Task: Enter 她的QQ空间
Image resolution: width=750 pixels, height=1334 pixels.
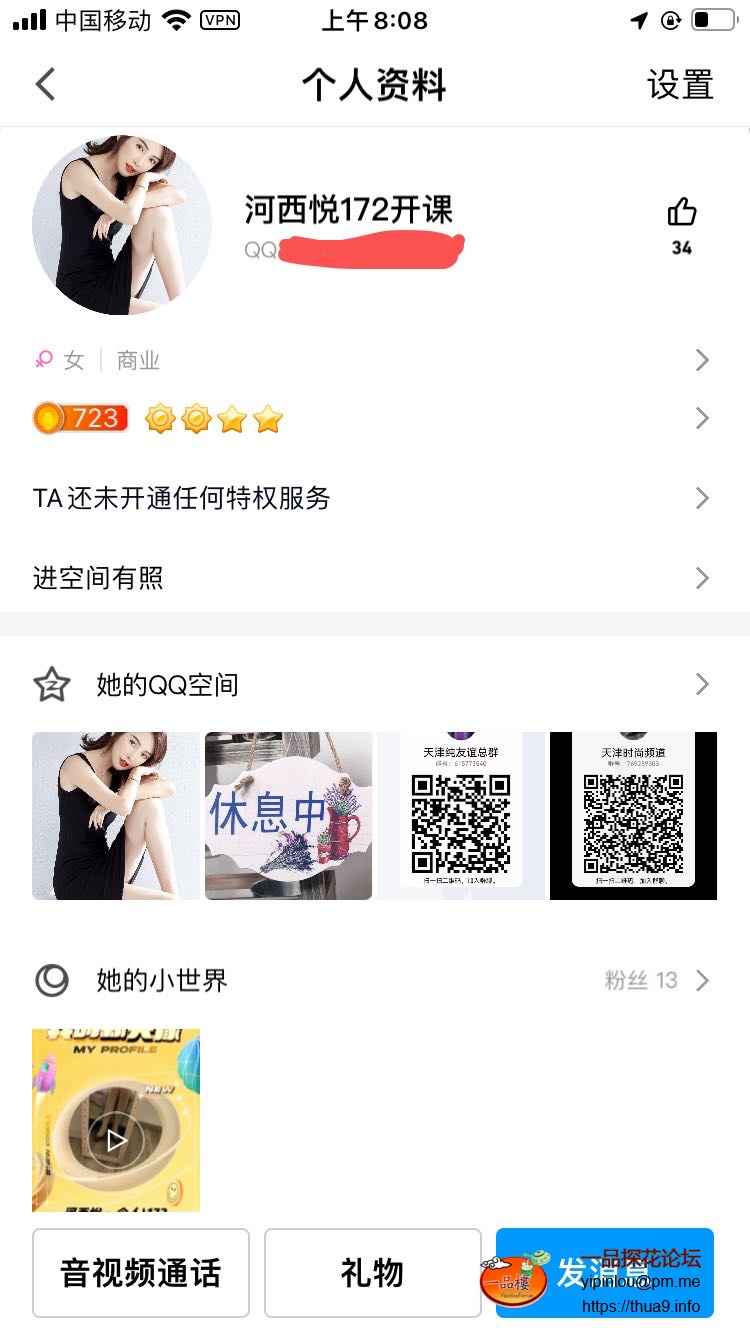Action: (x=374, y=685)
